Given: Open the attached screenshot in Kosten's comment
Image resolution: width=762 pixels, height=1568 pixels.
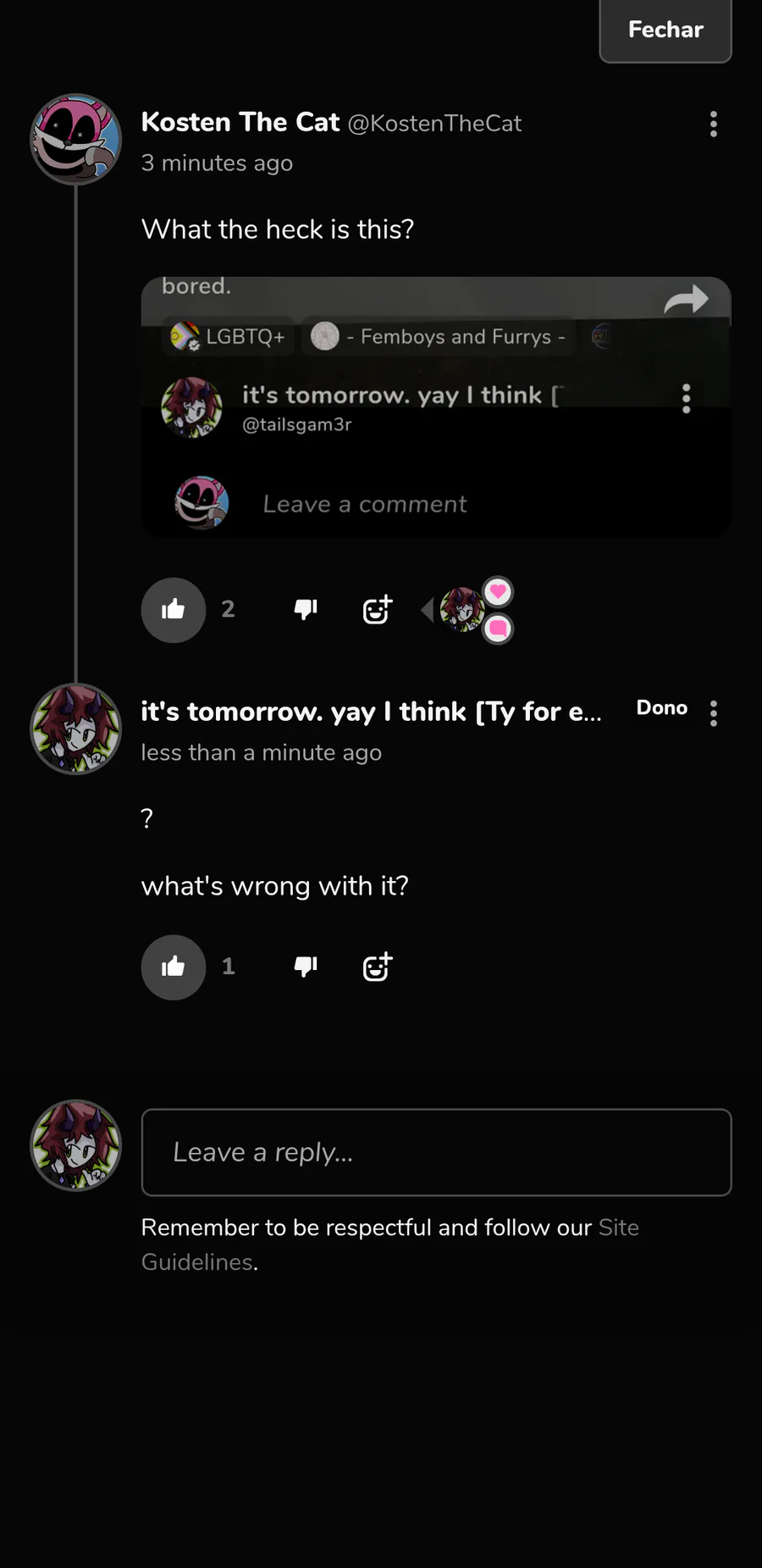Looking at the screenshot, I should click(436, 407).
